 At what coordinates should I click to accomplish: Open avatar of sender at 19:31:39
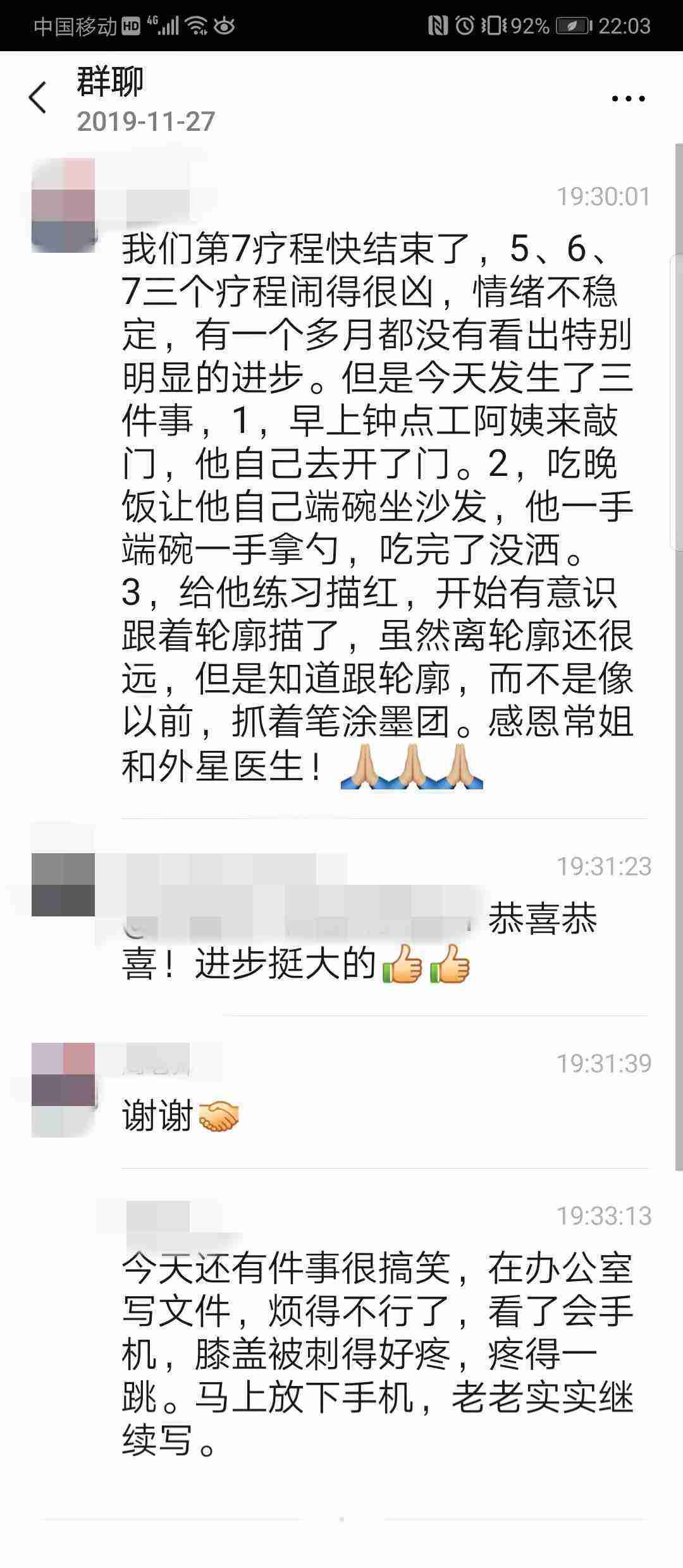63,1090
